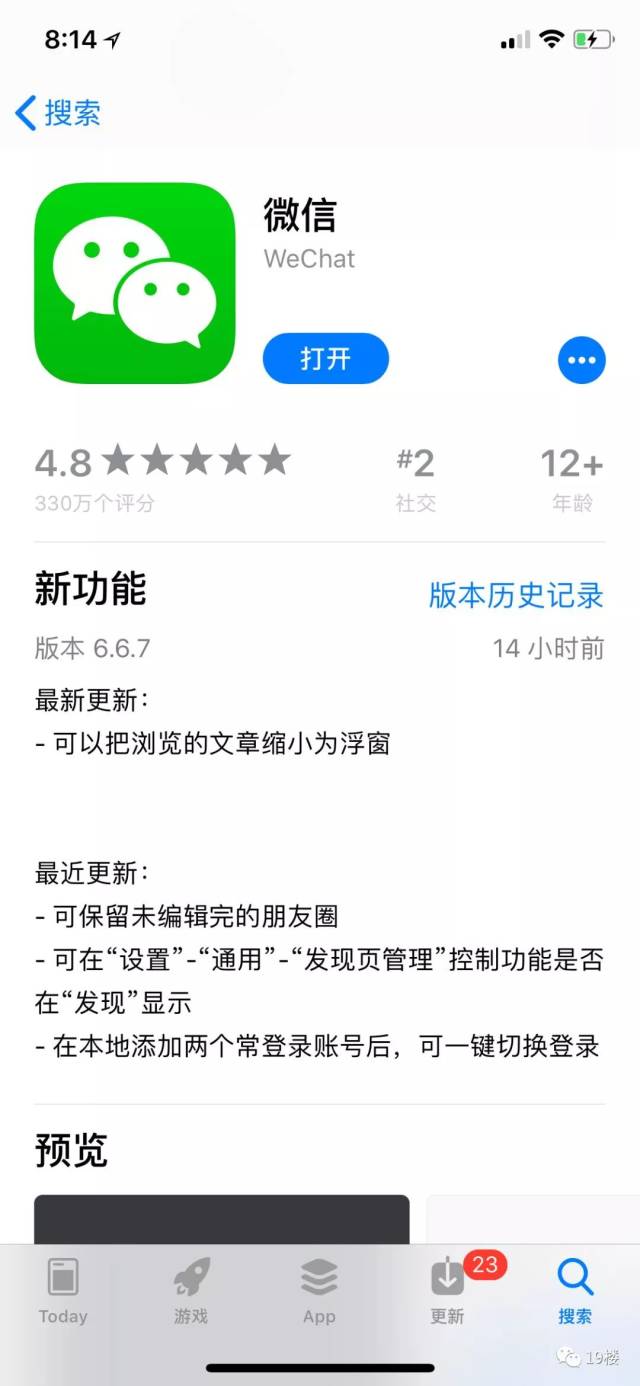Switch to the Today tab

click(x=63, y=1290)
